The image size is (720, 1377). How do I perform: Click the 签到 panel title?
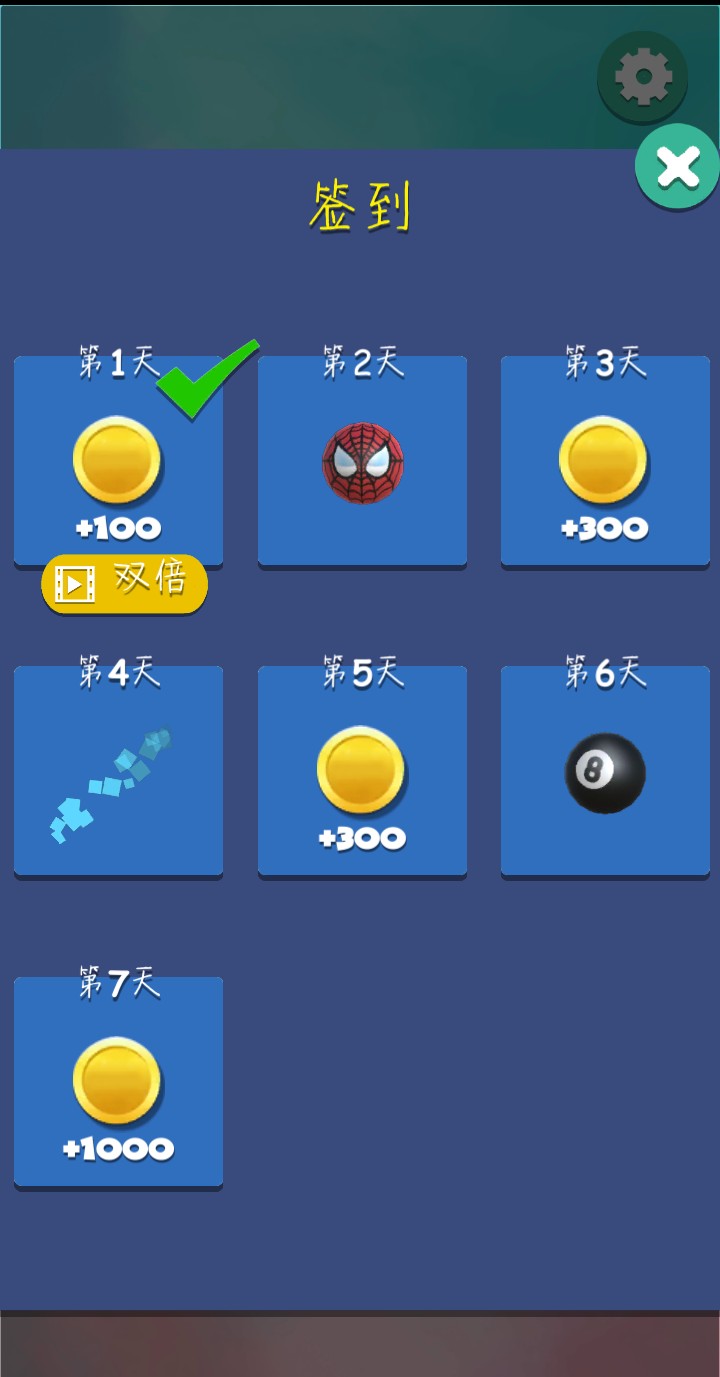pyautogui.click(x=360, y=207)
